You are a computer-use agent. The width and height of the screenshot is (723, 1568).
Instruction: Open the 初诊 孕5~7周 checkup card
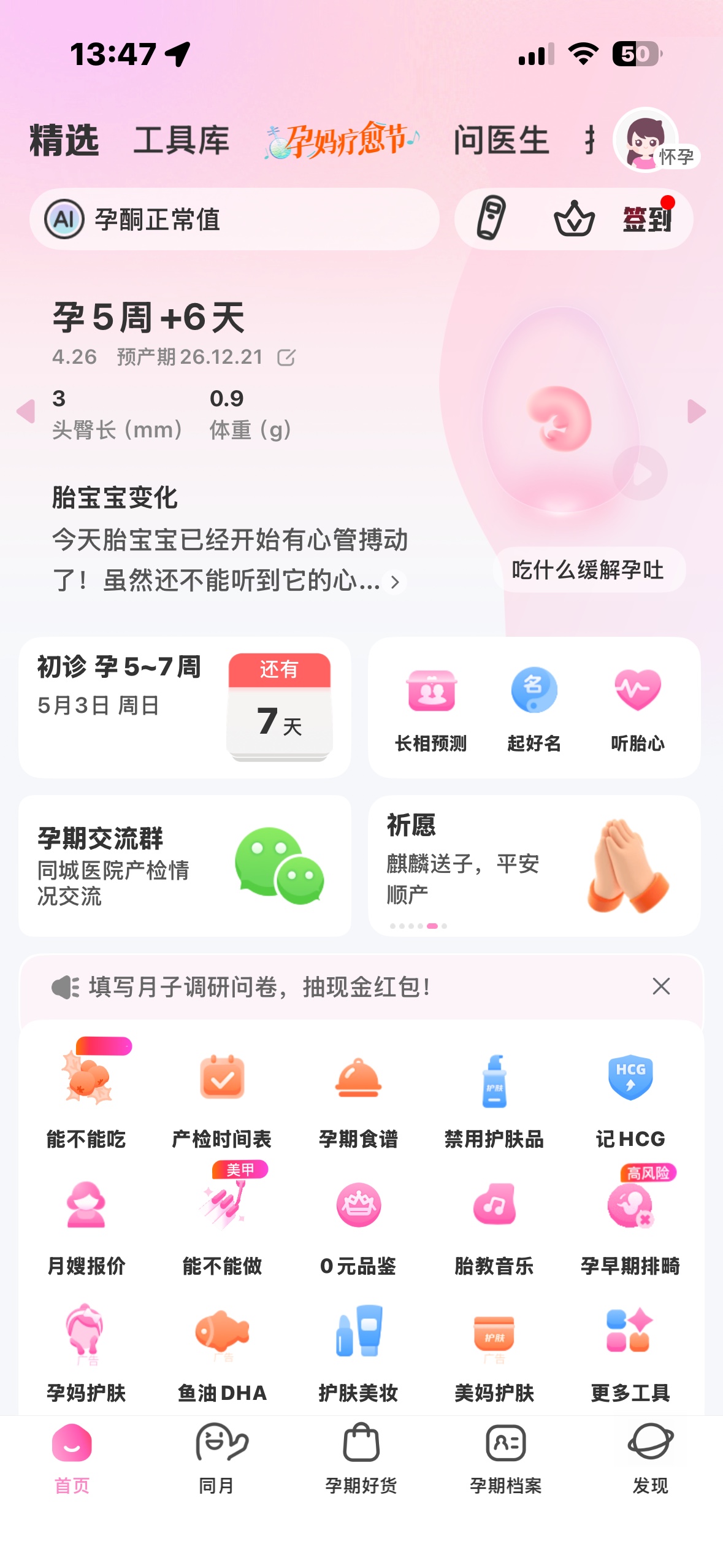point(184,707)
